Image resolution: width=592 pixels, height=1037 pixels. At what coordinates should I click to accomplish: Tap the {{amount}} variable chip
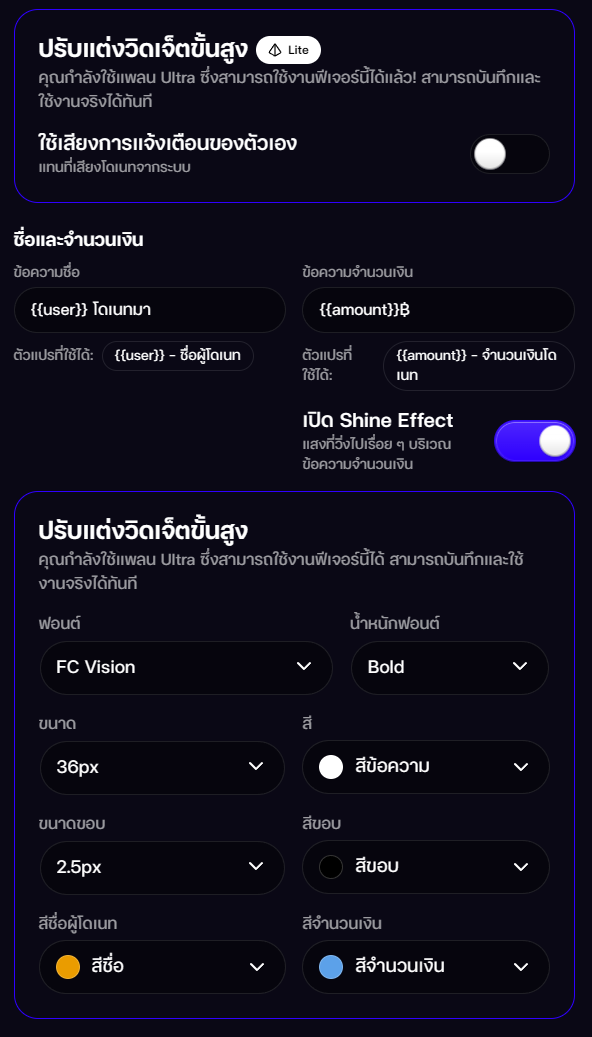coord(479,366)
